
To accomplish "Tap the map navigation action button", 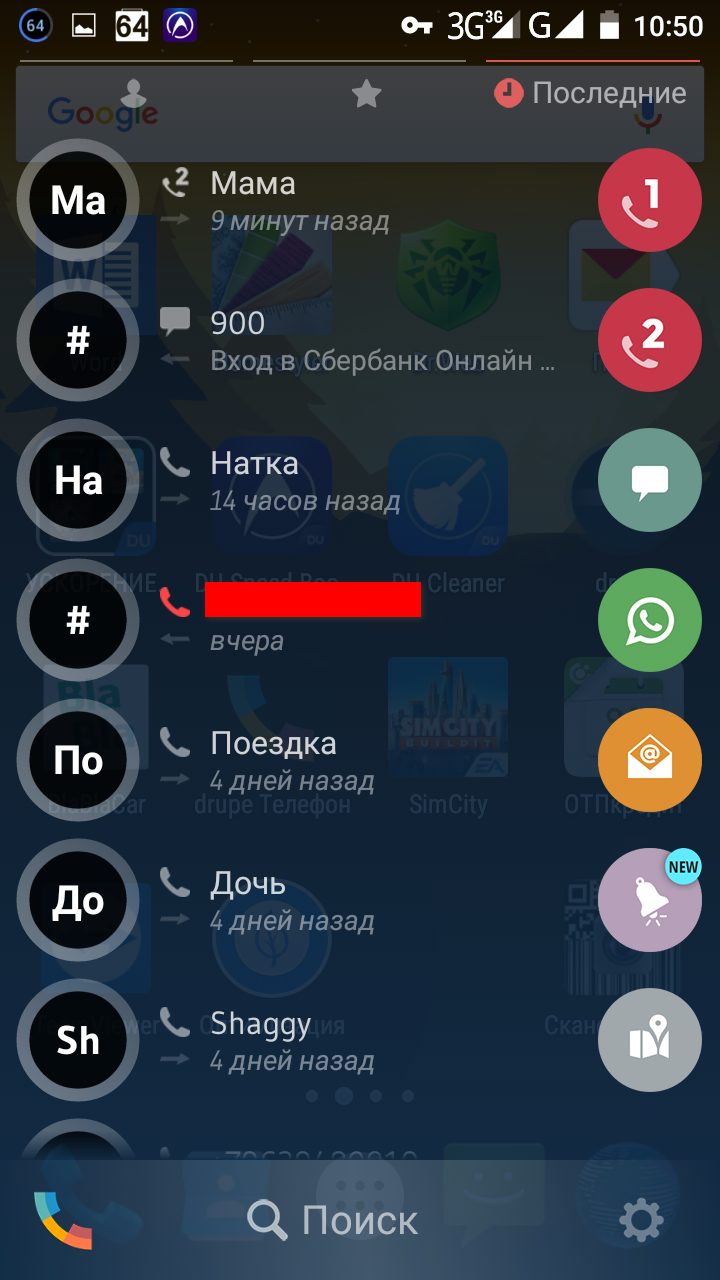I will coord(649,1041).
